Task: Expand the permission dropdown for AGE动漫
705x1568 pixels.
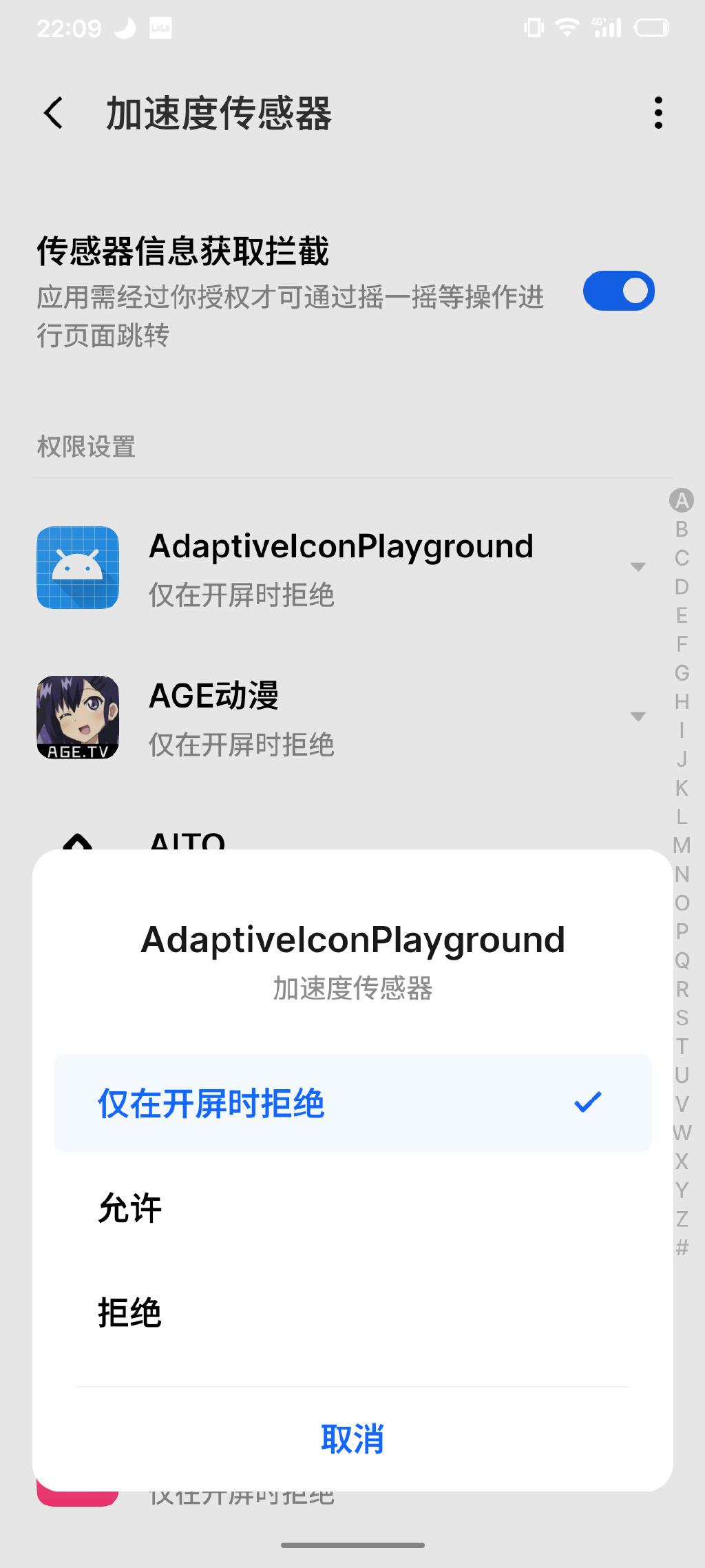Action: (x=636, y=717)
